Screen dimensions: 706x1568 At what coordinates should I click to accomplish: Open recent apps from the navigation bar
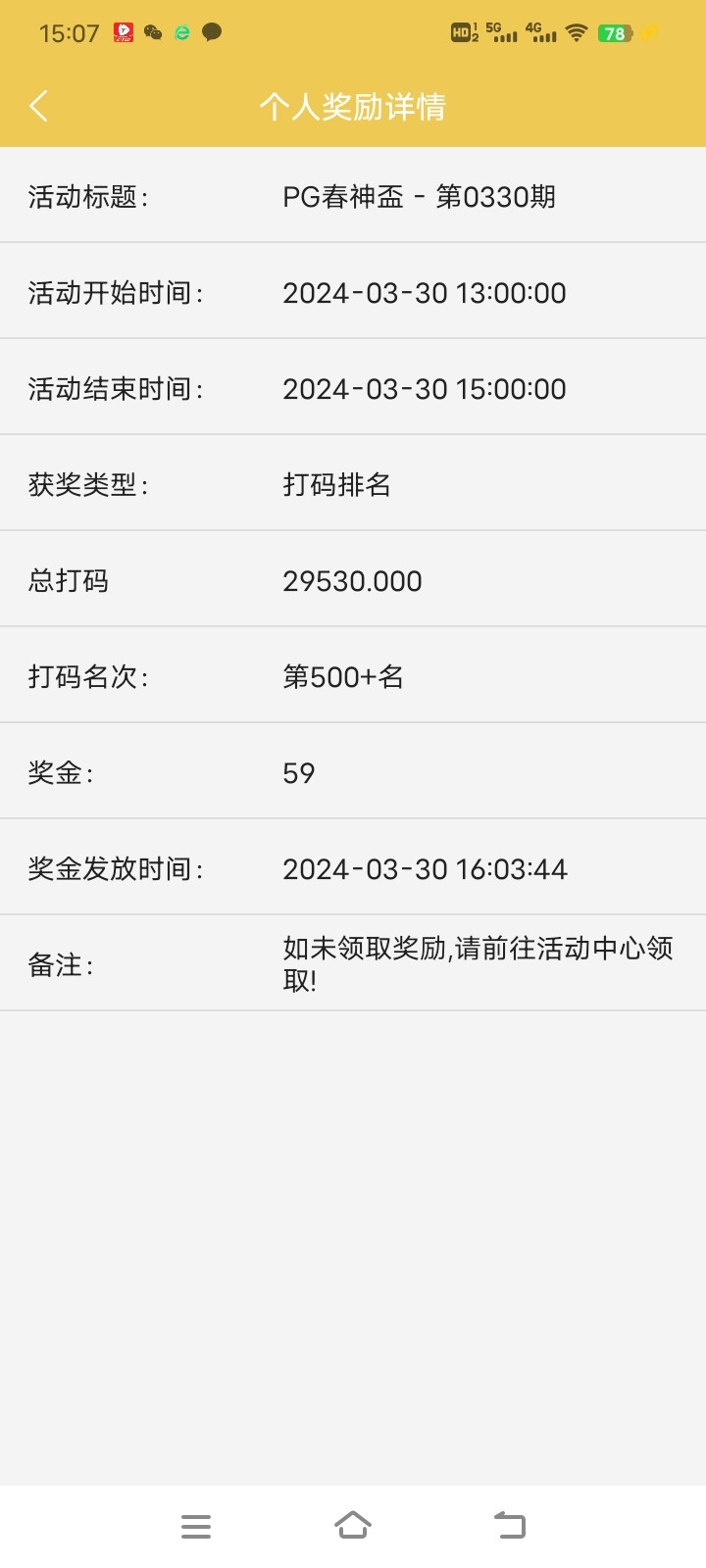[196, 1526]
